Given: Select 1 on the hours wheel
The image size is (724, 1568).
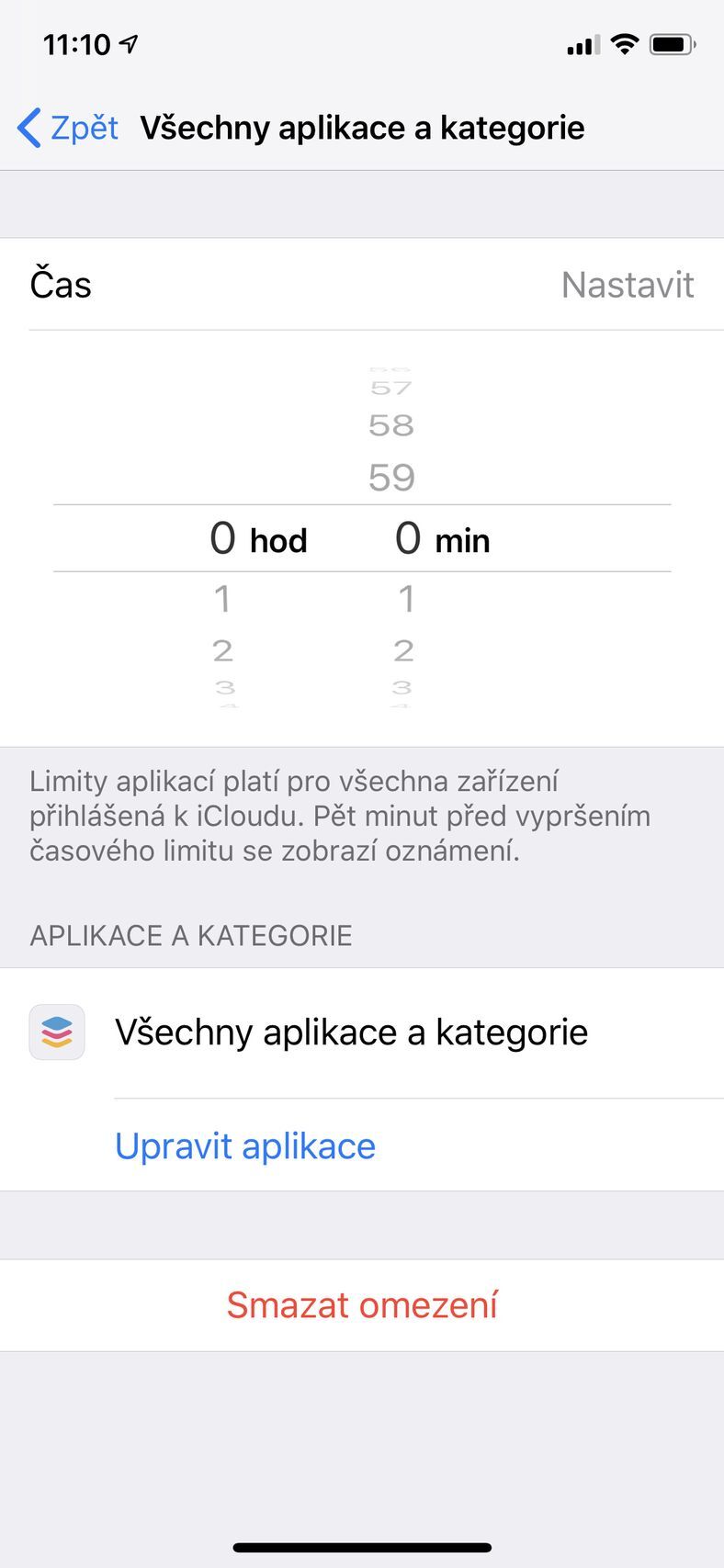Looking at the screenshot, I should pos(222,598).
